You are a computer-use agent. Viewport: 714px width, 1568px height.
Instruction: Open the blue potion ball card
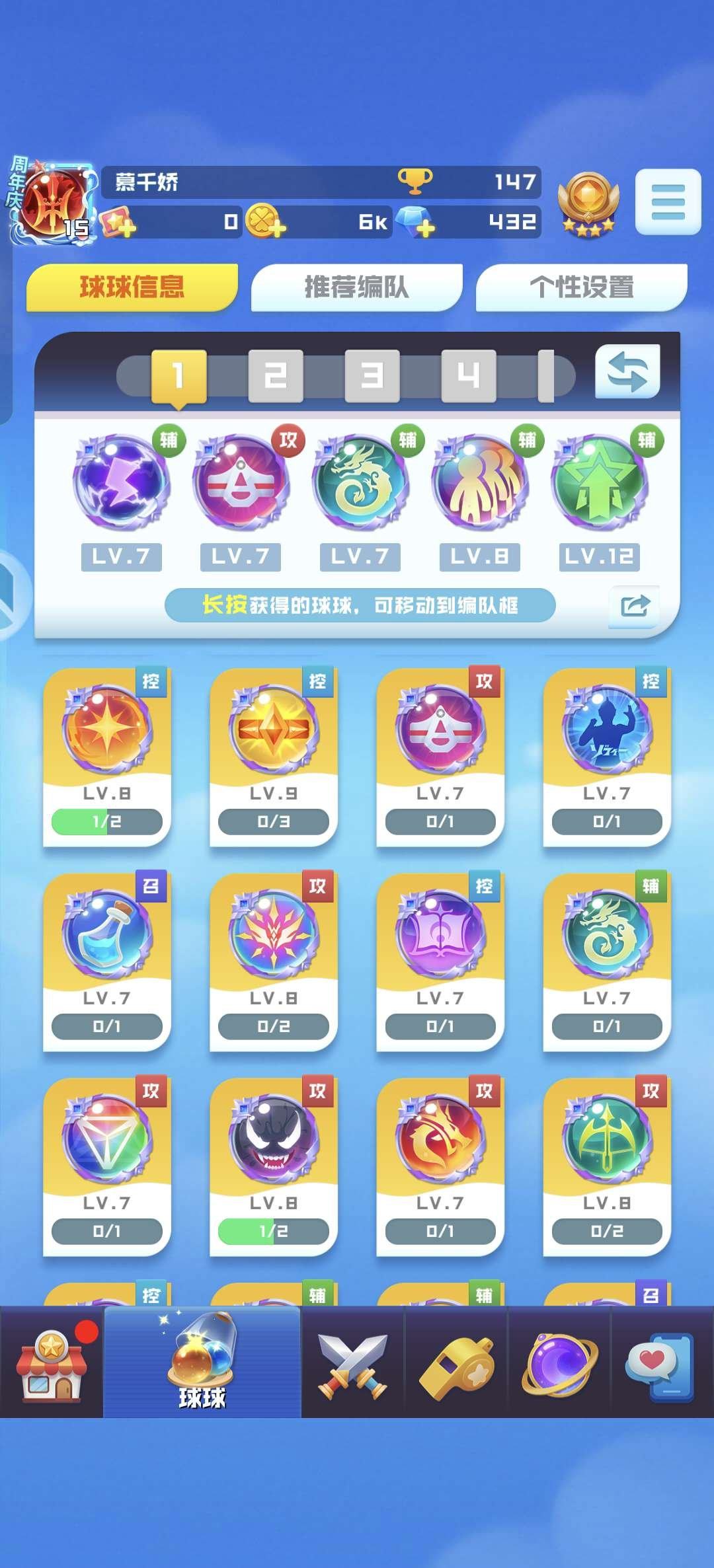[107, 961]
